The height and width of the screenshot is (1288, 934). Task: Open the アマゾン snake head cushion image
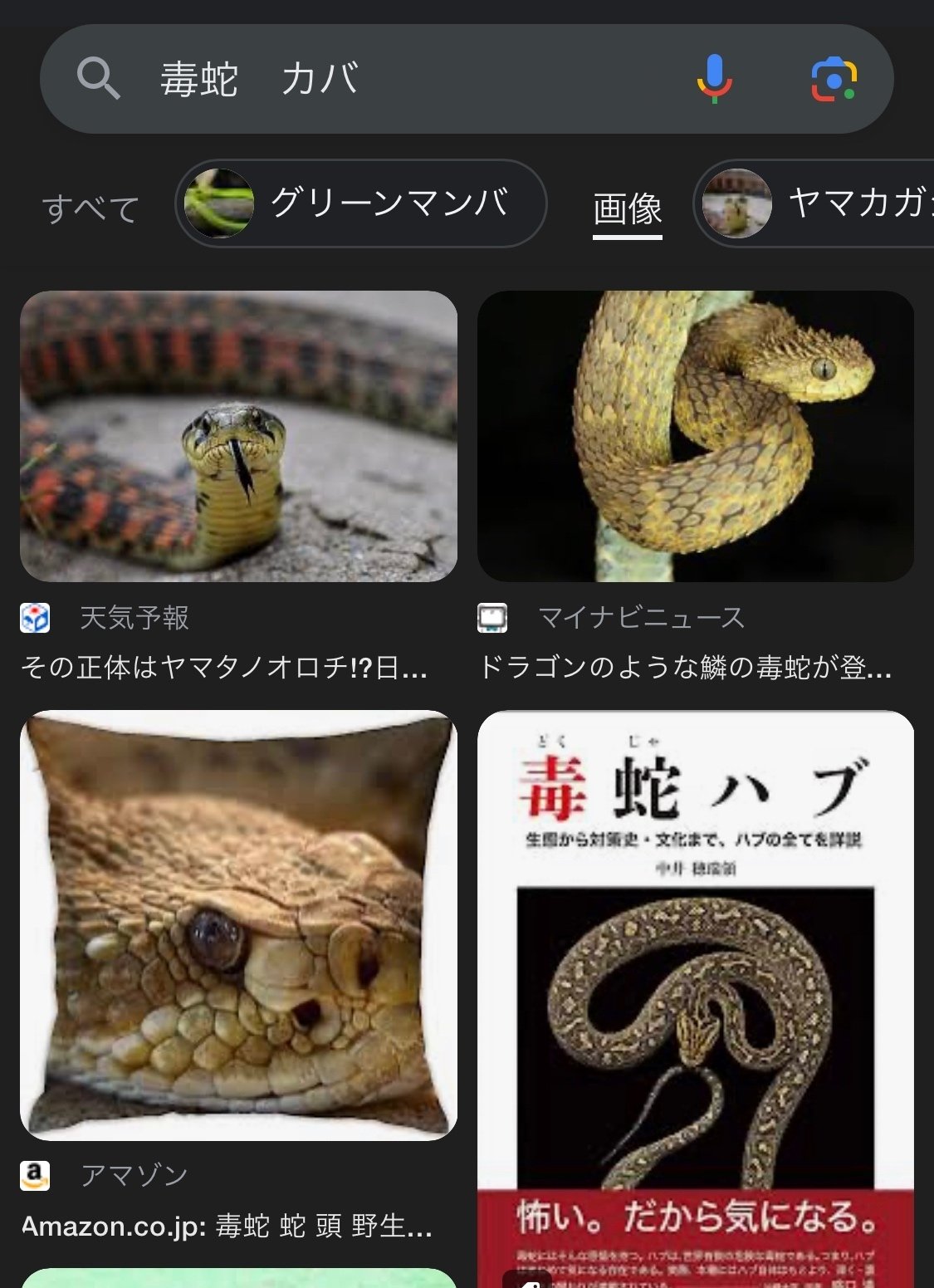[238, 924]
